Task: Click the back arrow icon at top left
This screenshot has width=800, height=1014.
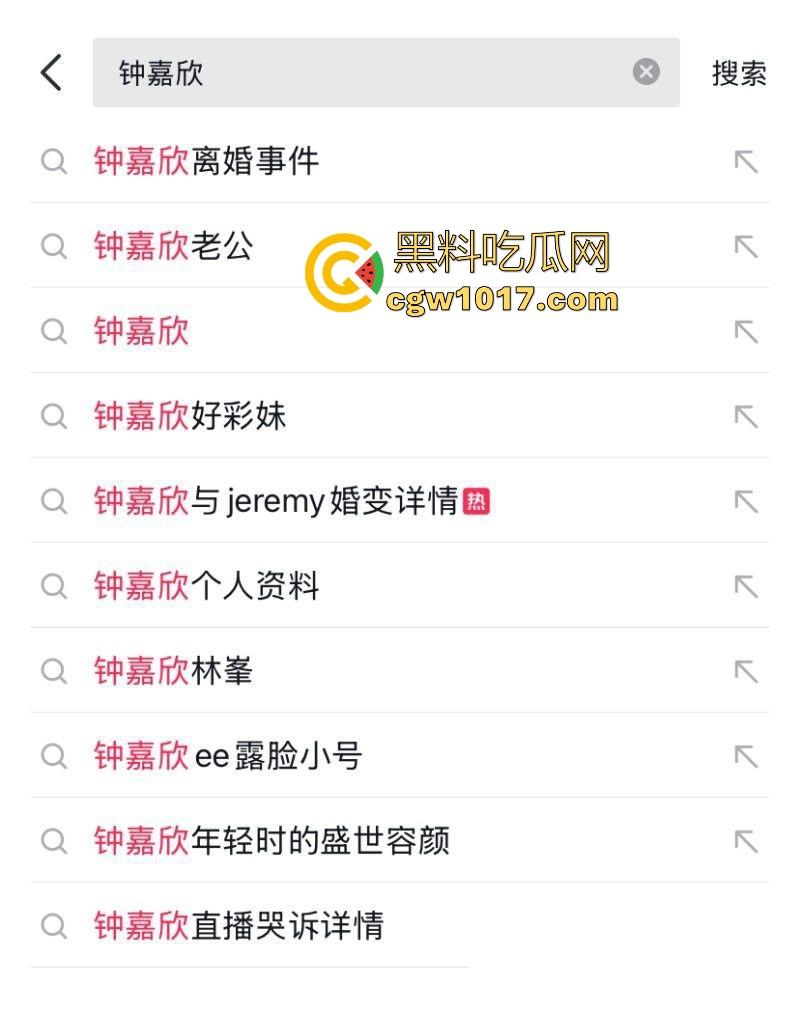Action: tap(50, 72)
